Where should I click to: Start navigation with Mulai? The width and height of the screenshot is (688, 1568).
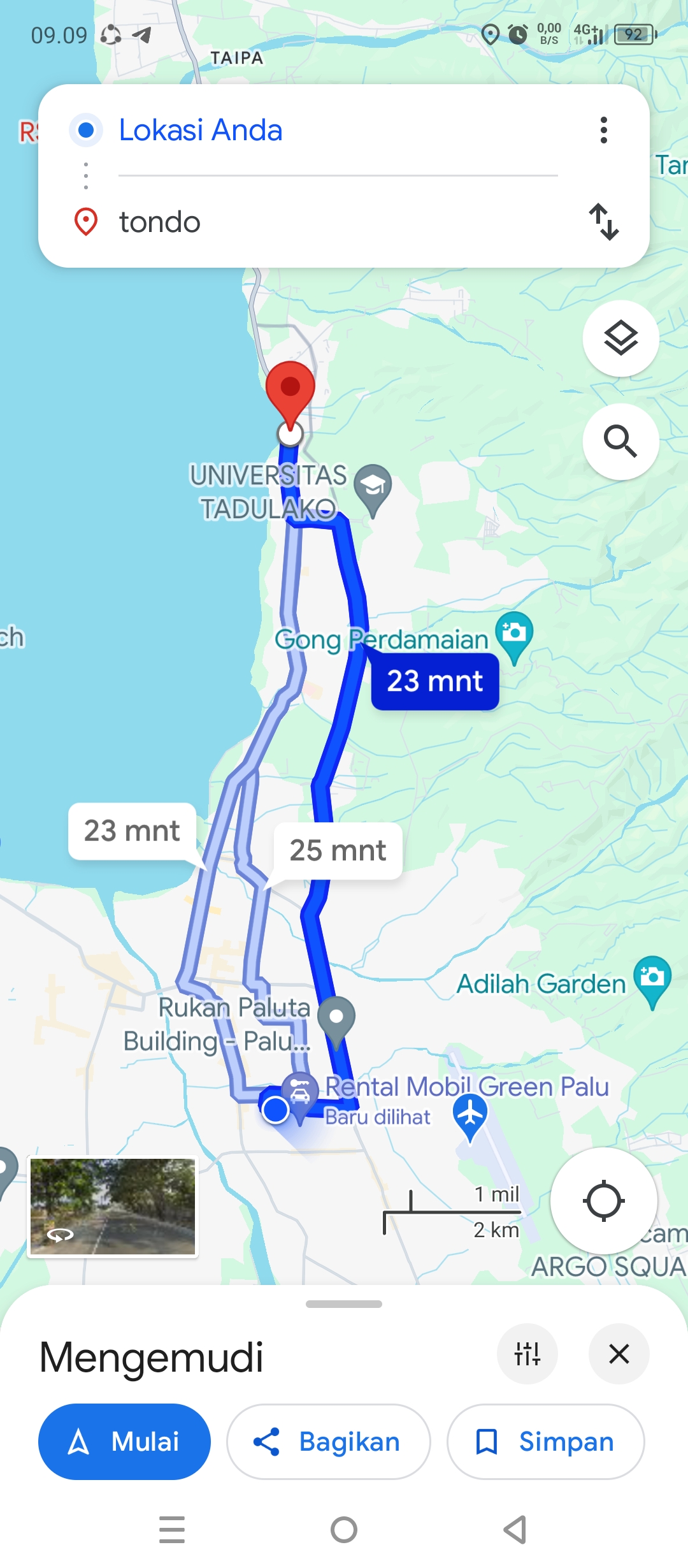pos(124,1441)
